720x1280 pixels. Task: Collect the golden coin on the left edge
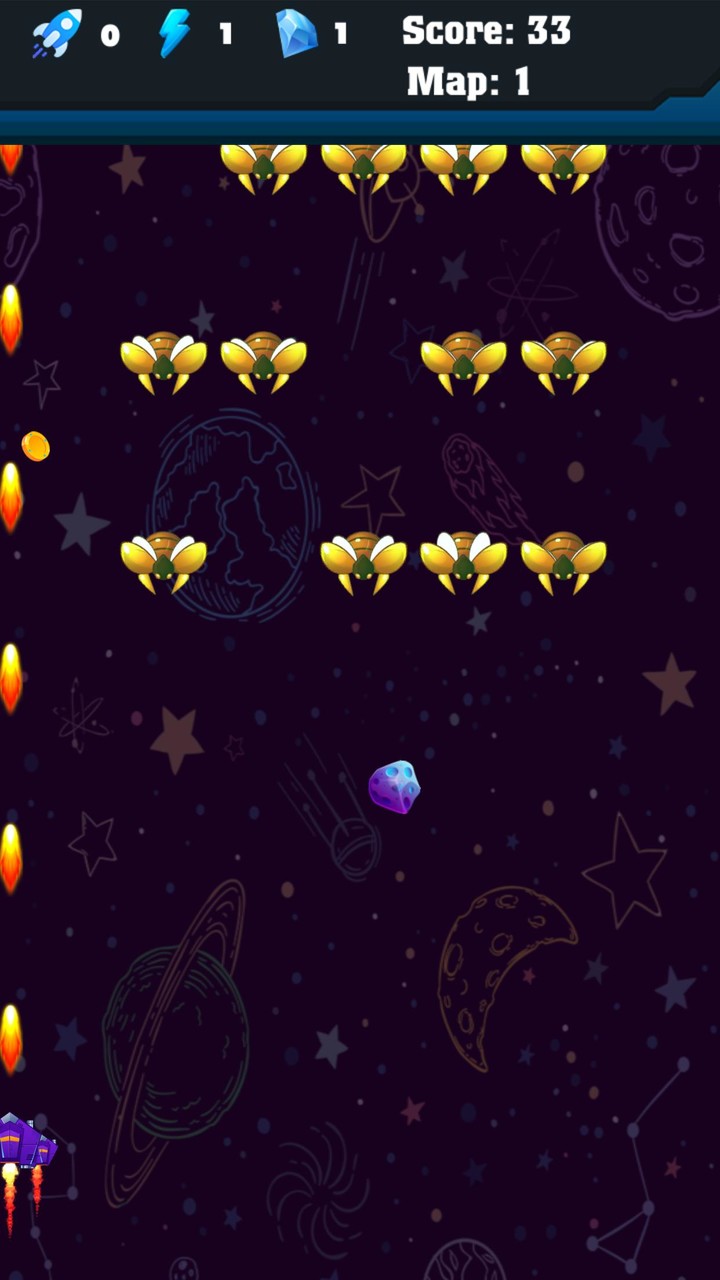37,447
